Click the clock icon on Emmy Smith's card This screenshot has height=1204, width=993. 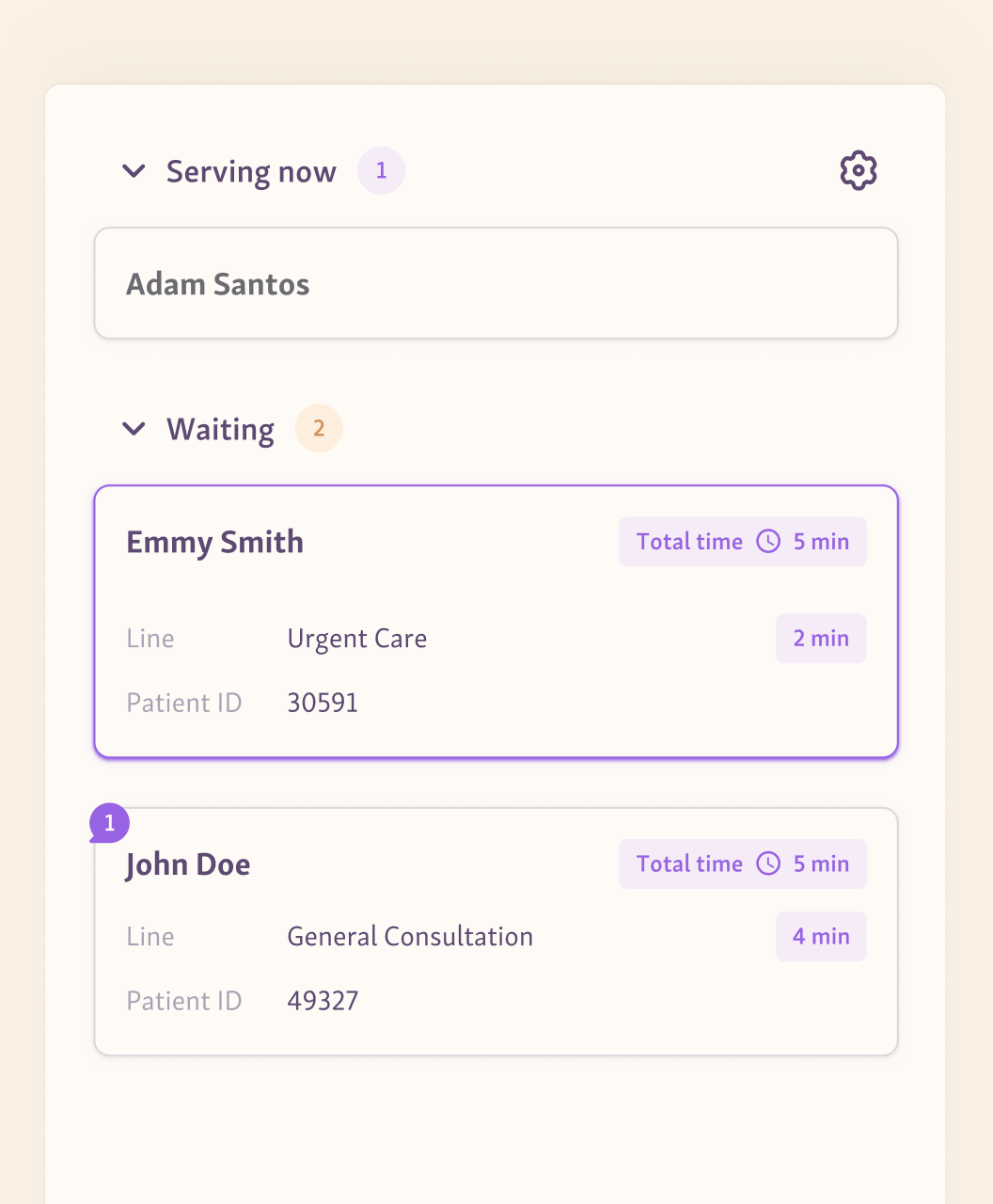[770, 542]
